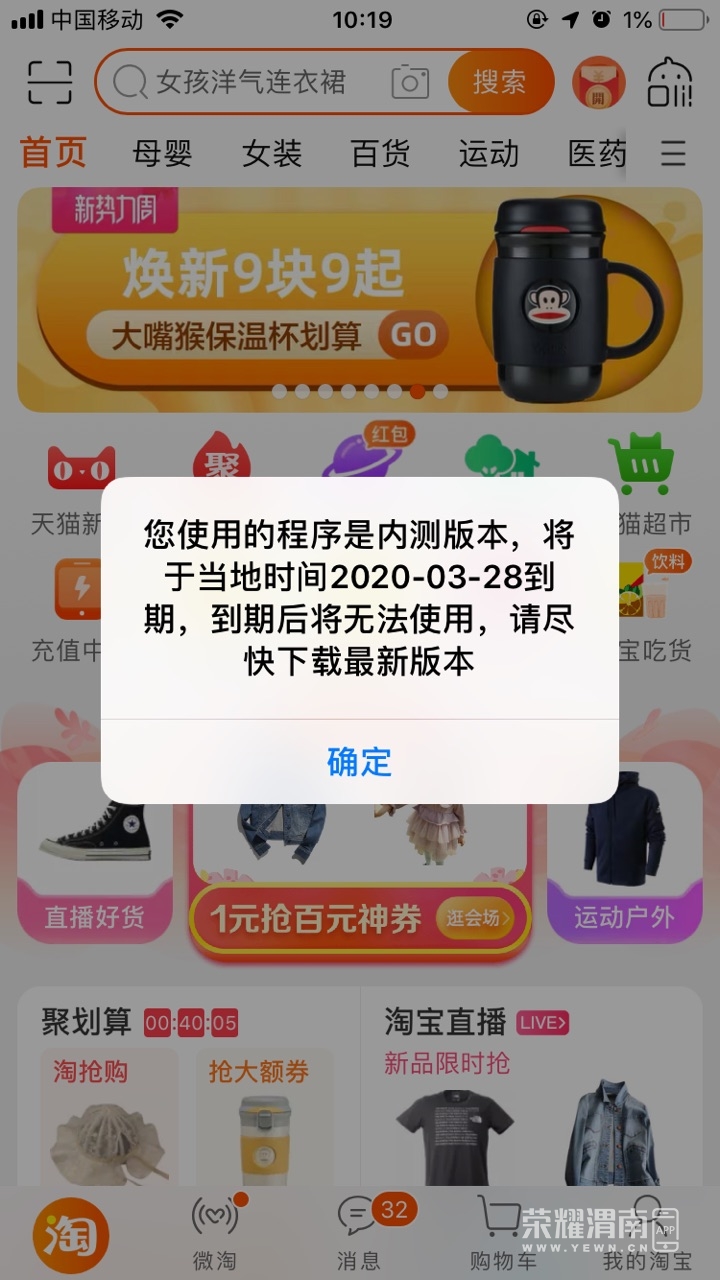Screen dimensions: 720x1280
Task: Switch to the 运动 tab
Action: pyautogui.click(x=489, y=154)
